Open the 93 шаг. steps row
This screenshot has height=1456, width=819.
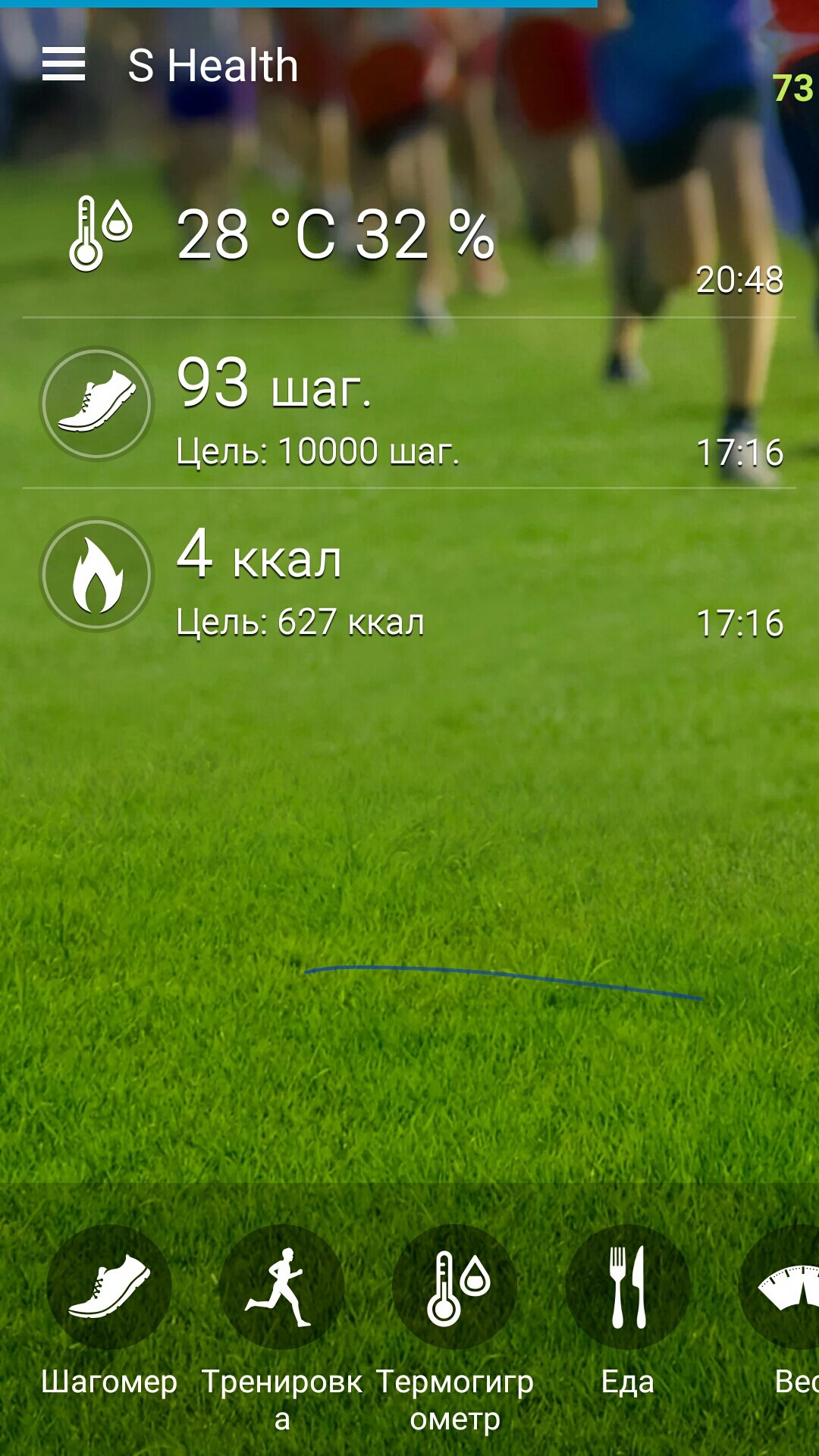409,403
